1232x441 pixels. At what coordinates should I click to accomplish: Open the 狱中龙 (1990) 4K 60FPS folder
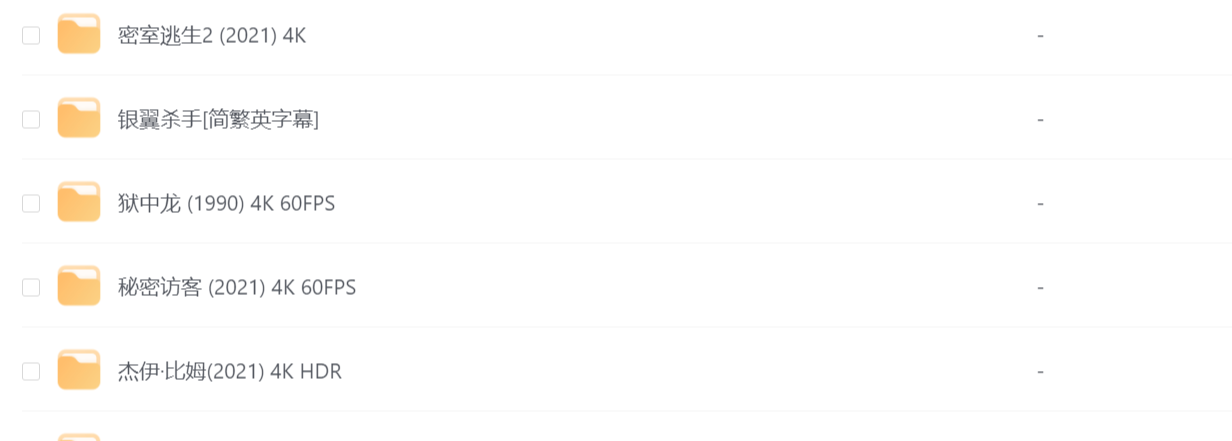(226, 204)
